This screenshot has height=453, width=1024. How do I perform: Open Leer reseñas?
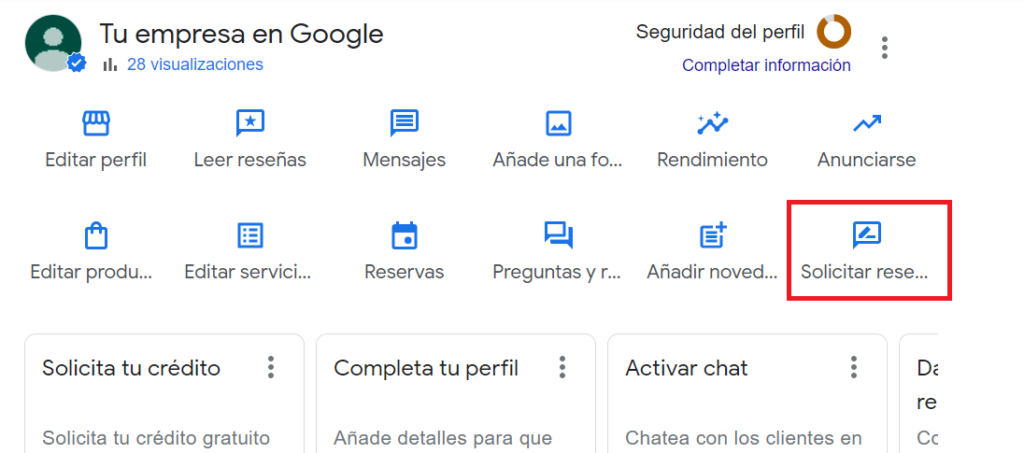[x=250, y=140]
